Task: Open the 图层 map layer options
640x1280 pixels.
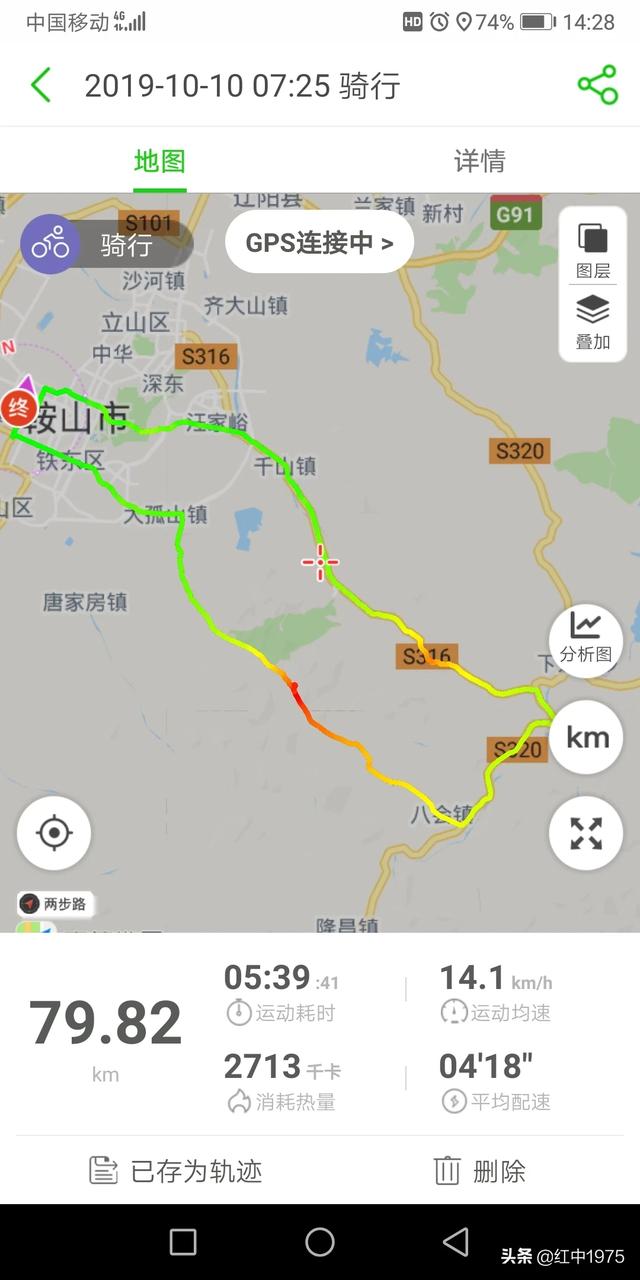Action: (x=593, y=250)
